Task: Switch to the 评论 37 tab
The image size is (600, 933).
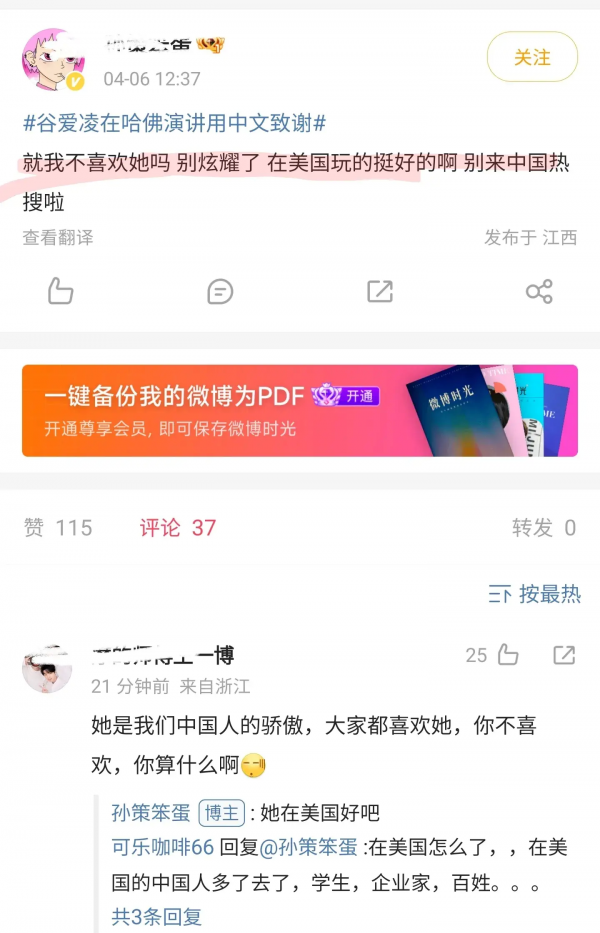Action: tap(178, 528)
